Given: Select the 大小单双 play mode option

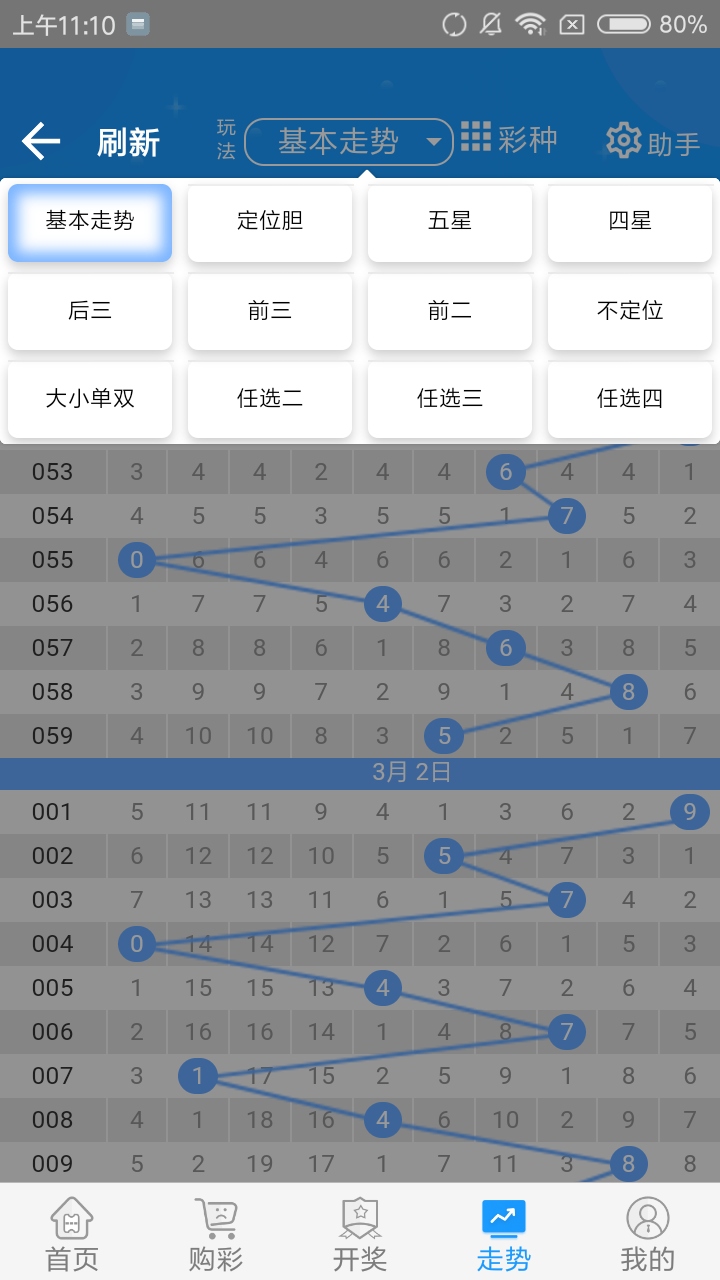Looking at the screenshot, I should (x=89, y=399).
